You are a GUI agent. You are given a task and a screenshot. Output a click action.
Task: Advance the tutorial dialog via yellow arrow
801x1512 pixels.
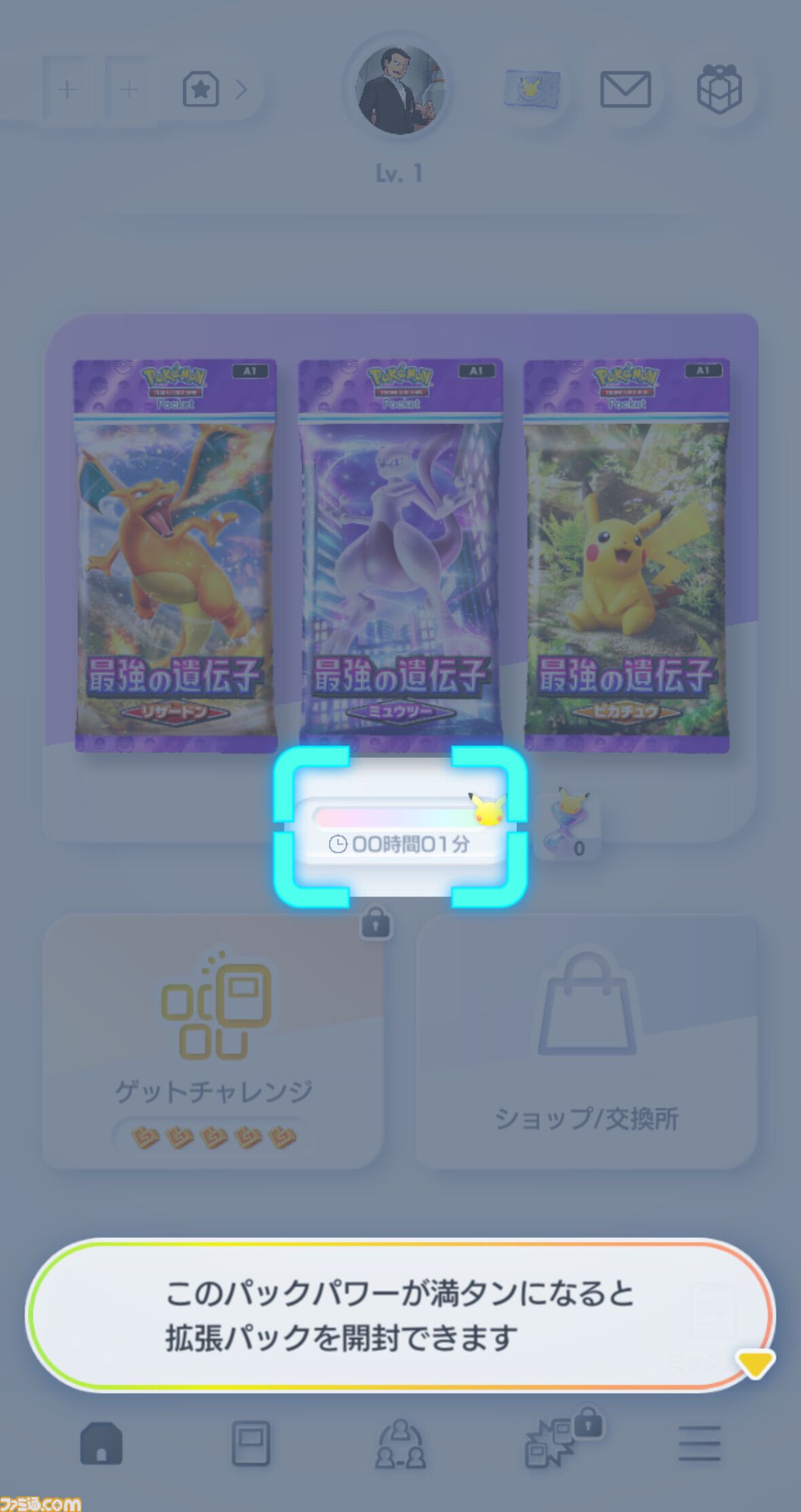pyautogui.click(x=755, y=1363)
